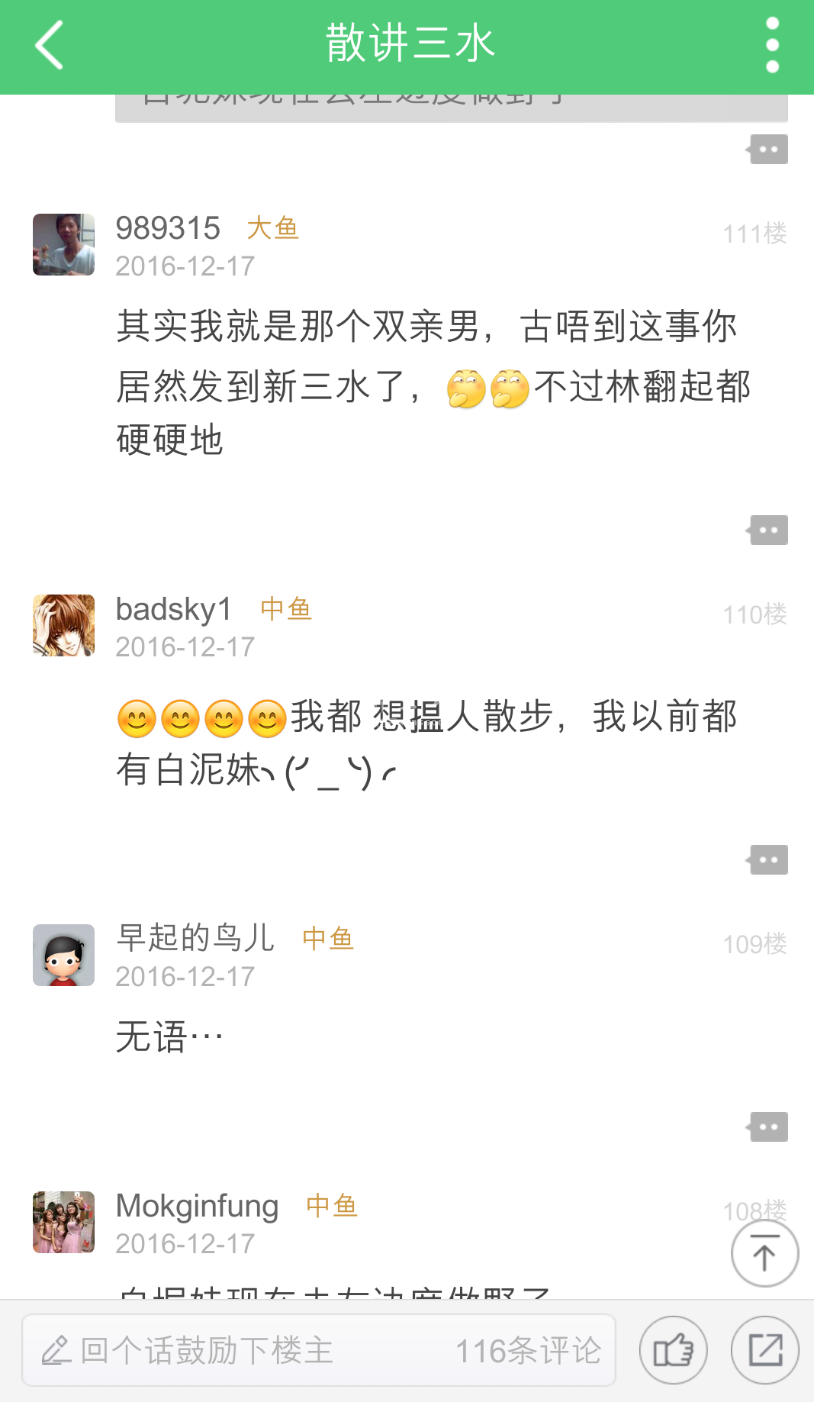View badsky1's profile picture
Screen dimensions: 814x1402
click(x=64, y=625)
